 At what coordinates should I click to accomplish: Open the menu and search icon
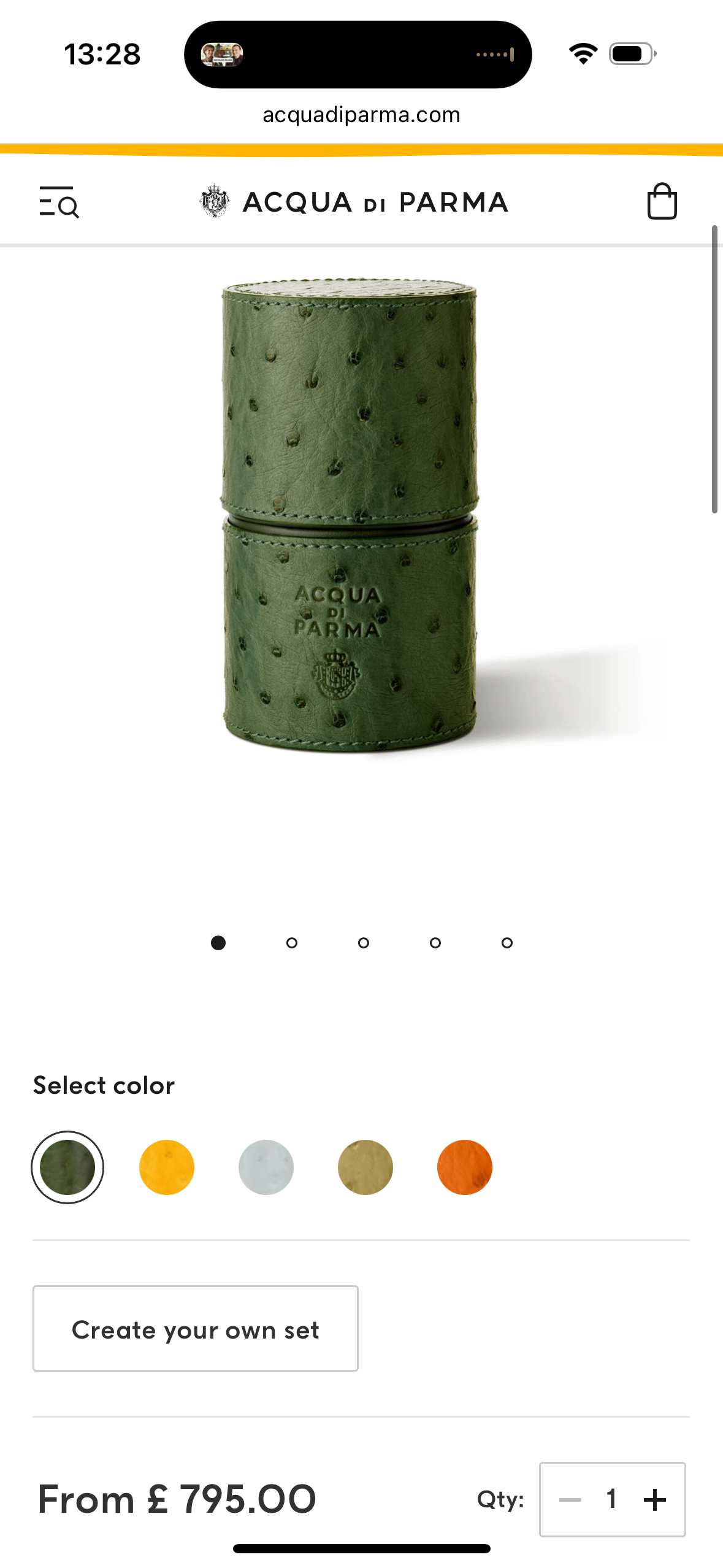click(x=59, y=202)
